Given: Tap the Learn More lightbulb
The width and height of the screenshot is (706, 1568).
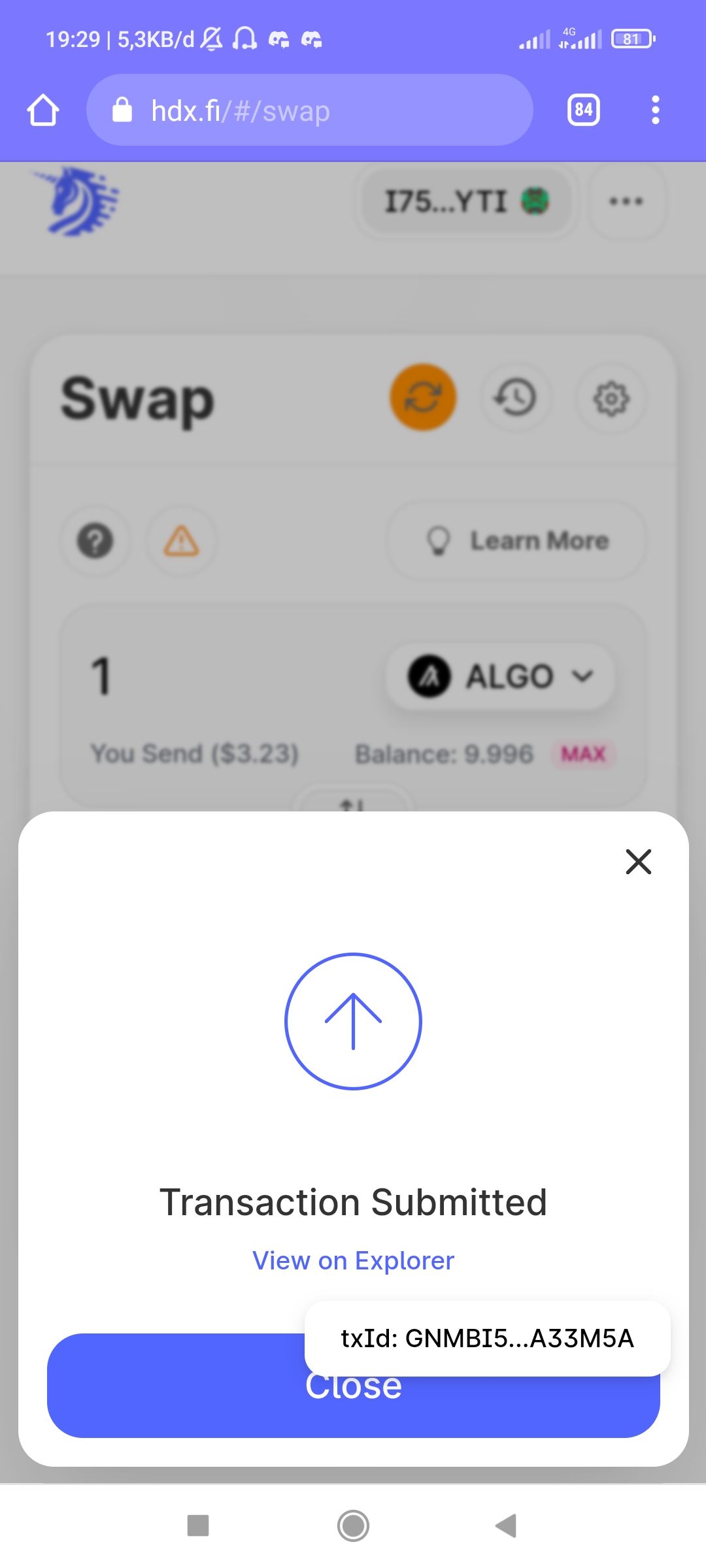Looking at the screenshot, I should [516, 541].
